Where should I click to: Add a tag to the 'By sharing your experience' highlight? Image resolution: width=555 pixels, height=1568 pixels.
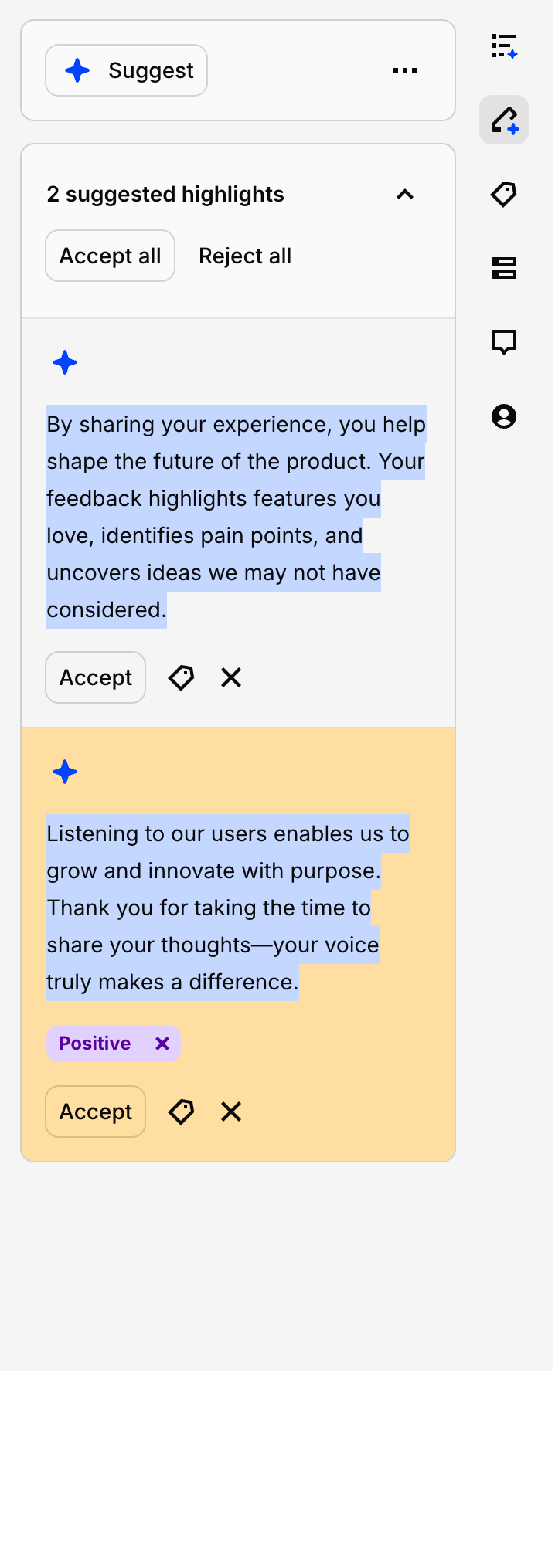point(181,677)
